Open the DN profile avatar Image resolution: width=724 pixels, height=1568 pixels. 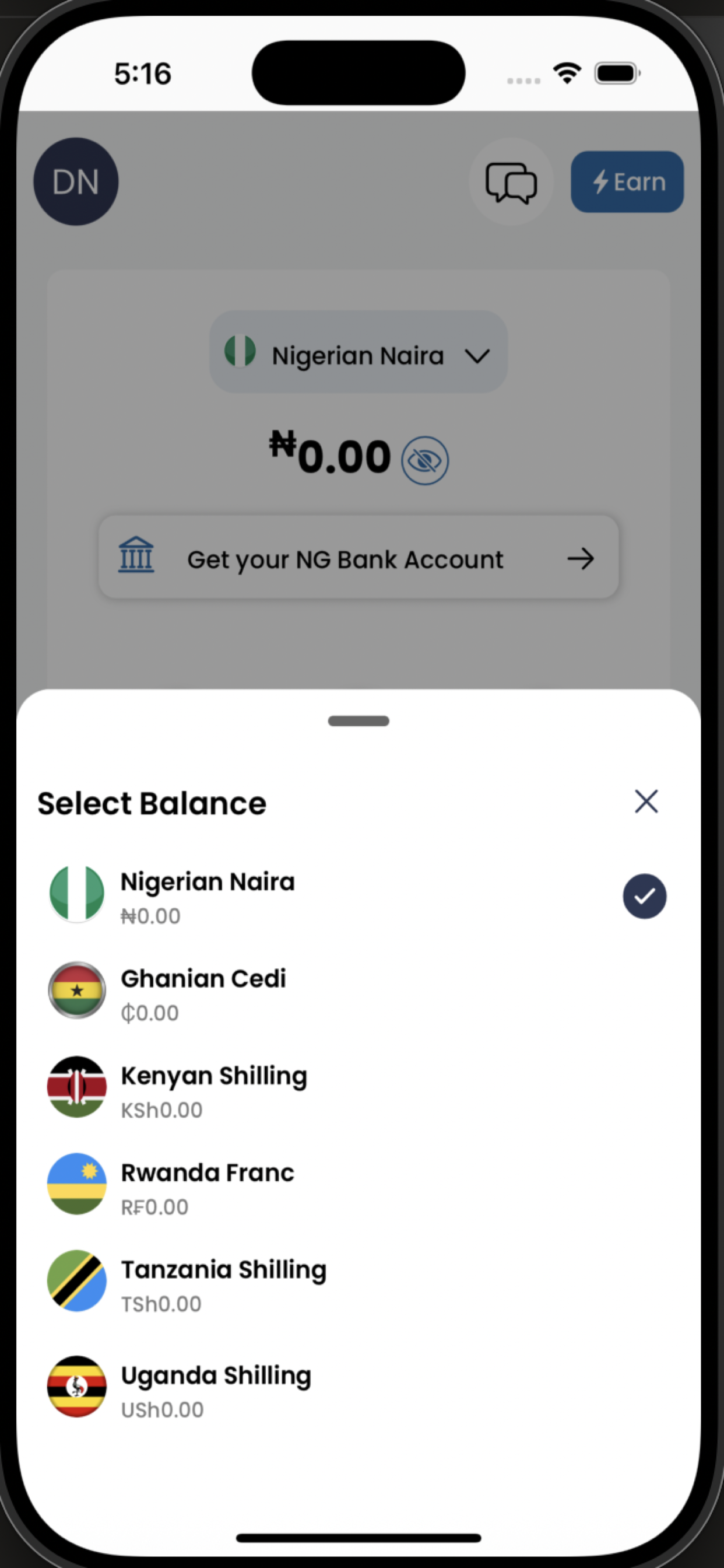point(75,181)
